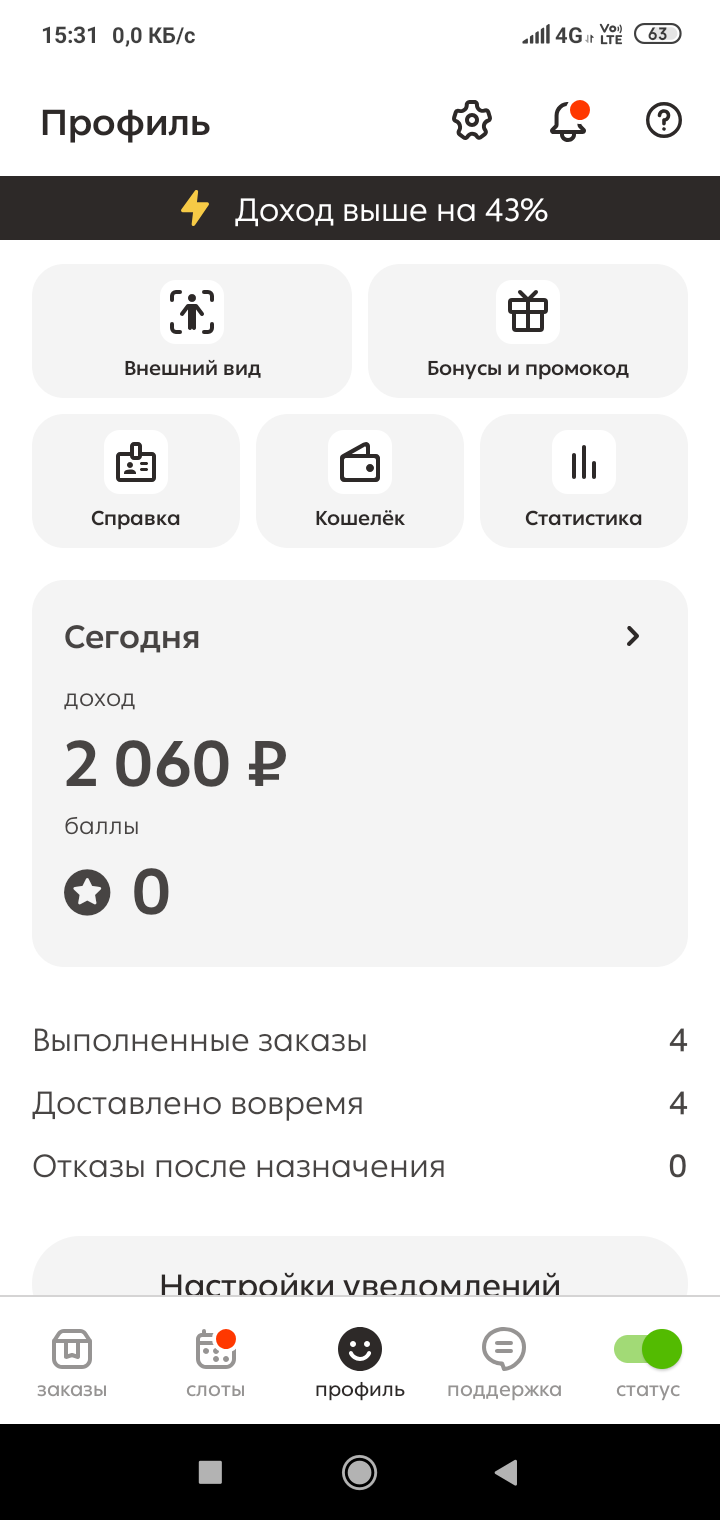Select the профиль tab
The height and width of the screenshot is (1520, 720).
click(x=360, y=1361)
